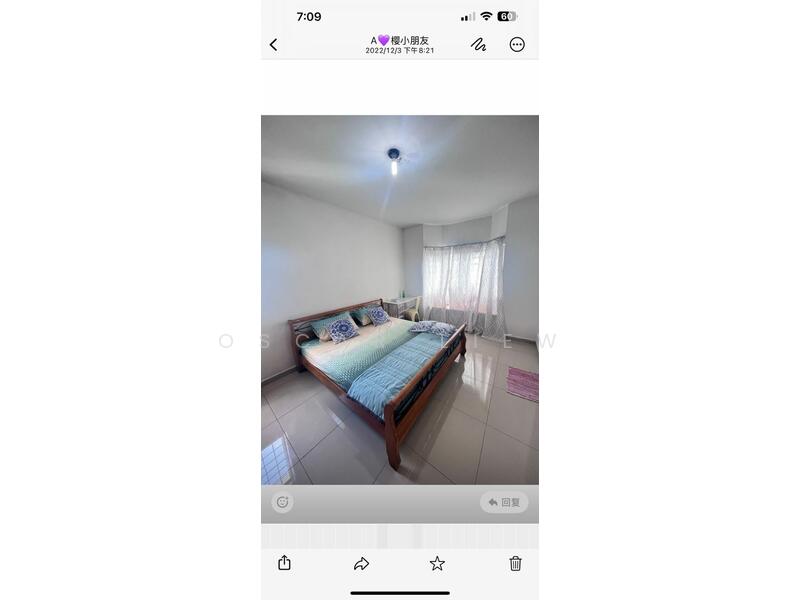Delete the photo with the trash icon
This screenshot has height=600, width=800.
515,563
